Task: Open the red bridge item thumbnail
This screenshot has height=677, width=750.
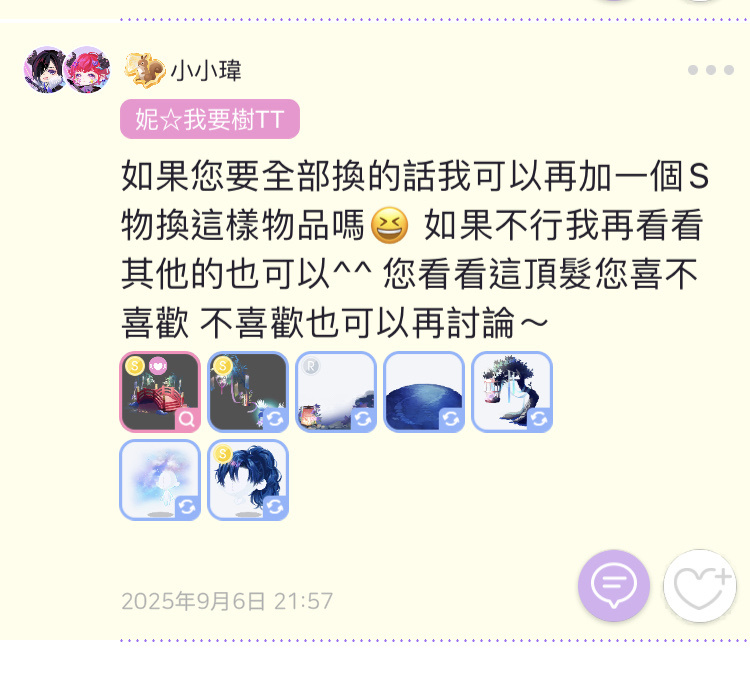Action: tap(160, 392)
